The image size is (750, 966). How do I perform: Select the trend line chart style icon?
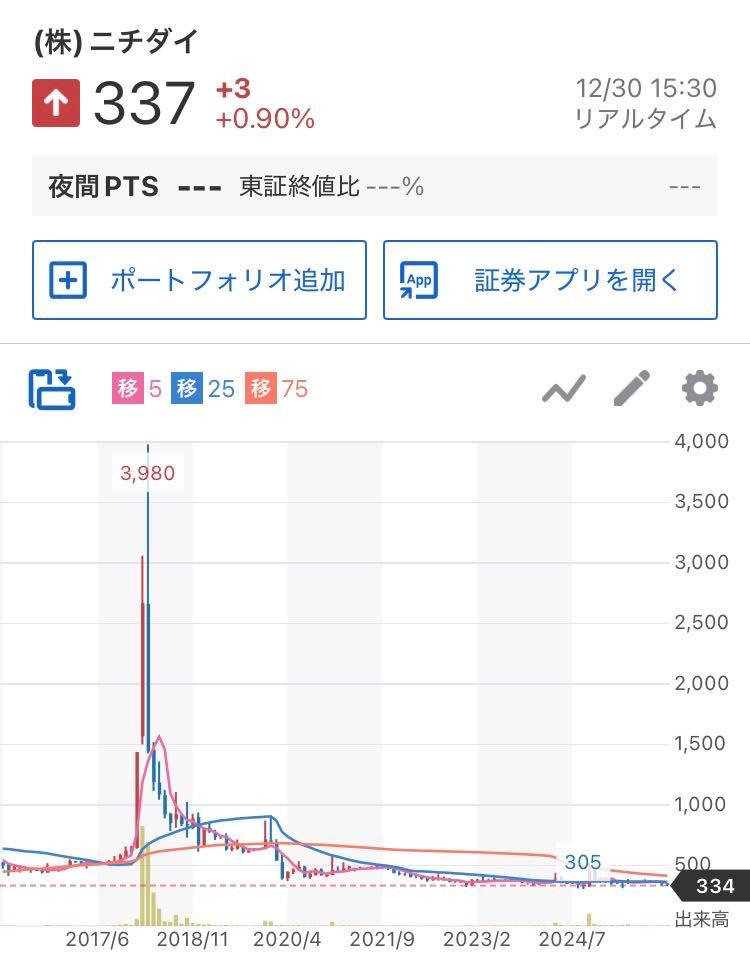(x=563, y=390)
